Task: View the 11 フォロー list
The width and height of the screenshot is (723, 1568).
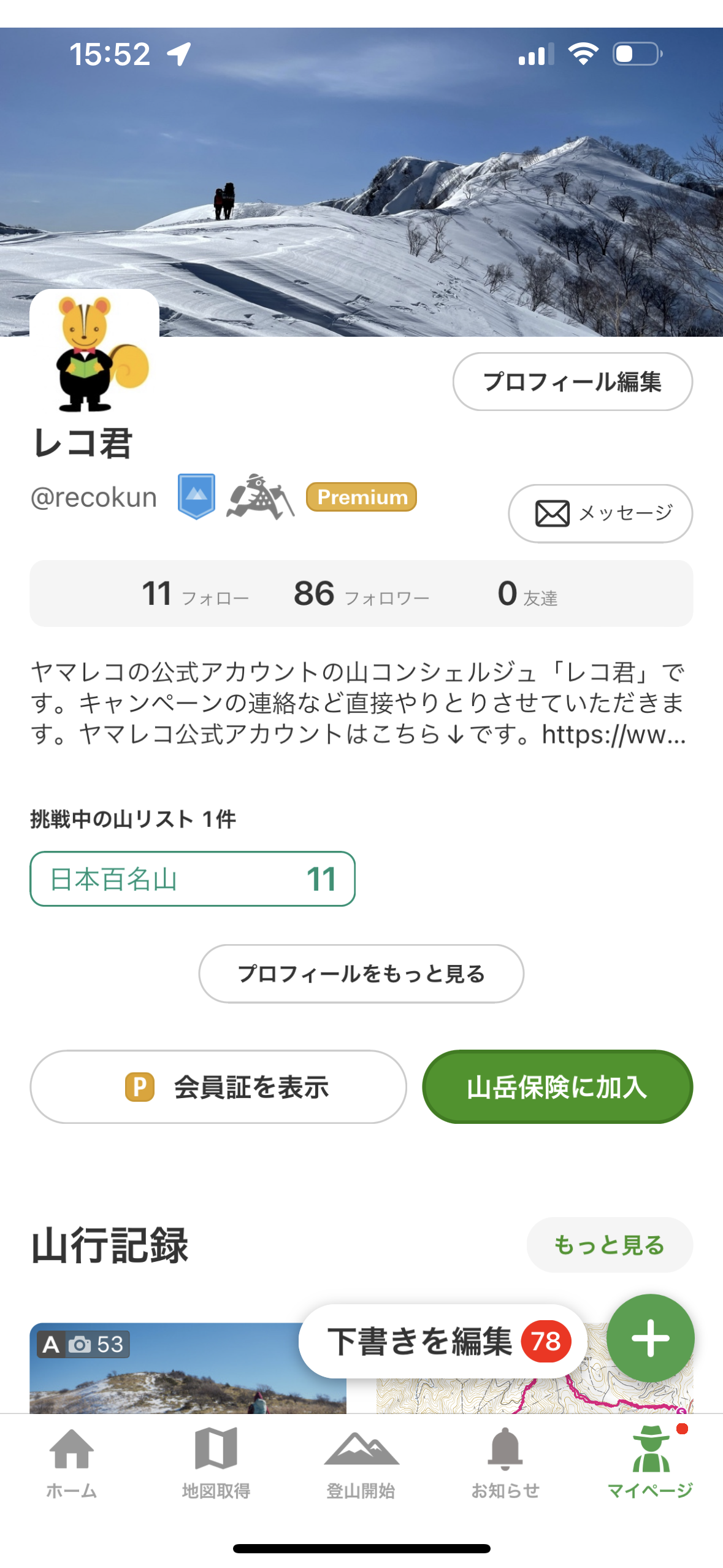Action: pyautogui.click(x=195, y=593)
